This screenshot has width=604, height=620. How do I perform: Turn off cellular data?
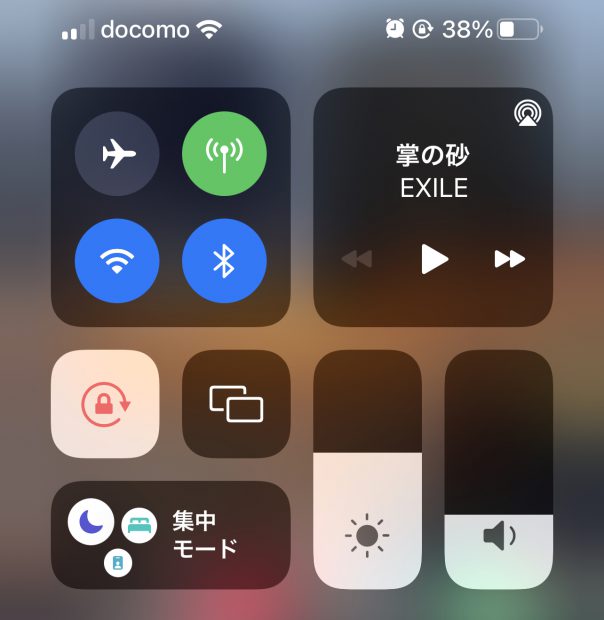pyautogui.click(x=224, y=154)
